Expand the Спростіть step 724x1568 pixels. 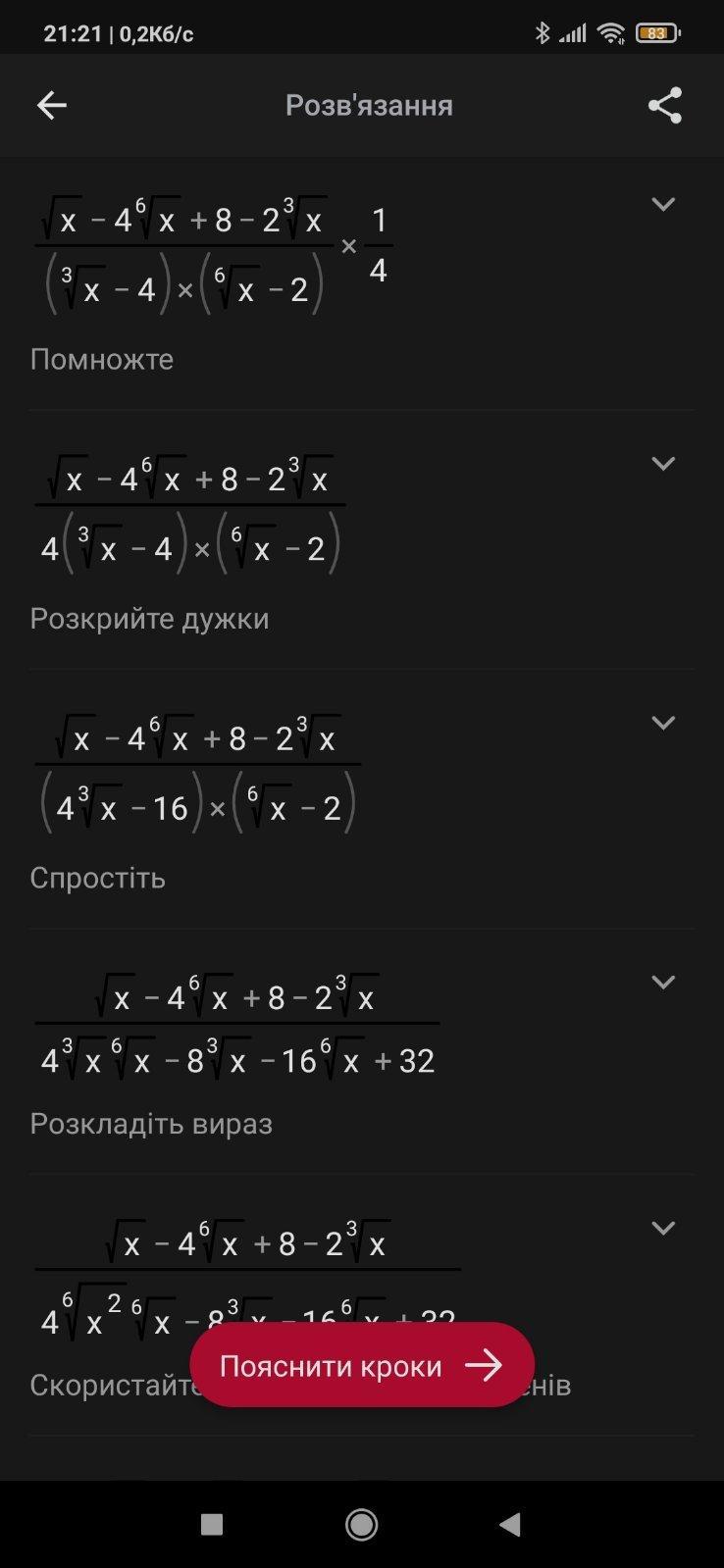[x=663, y=723]
